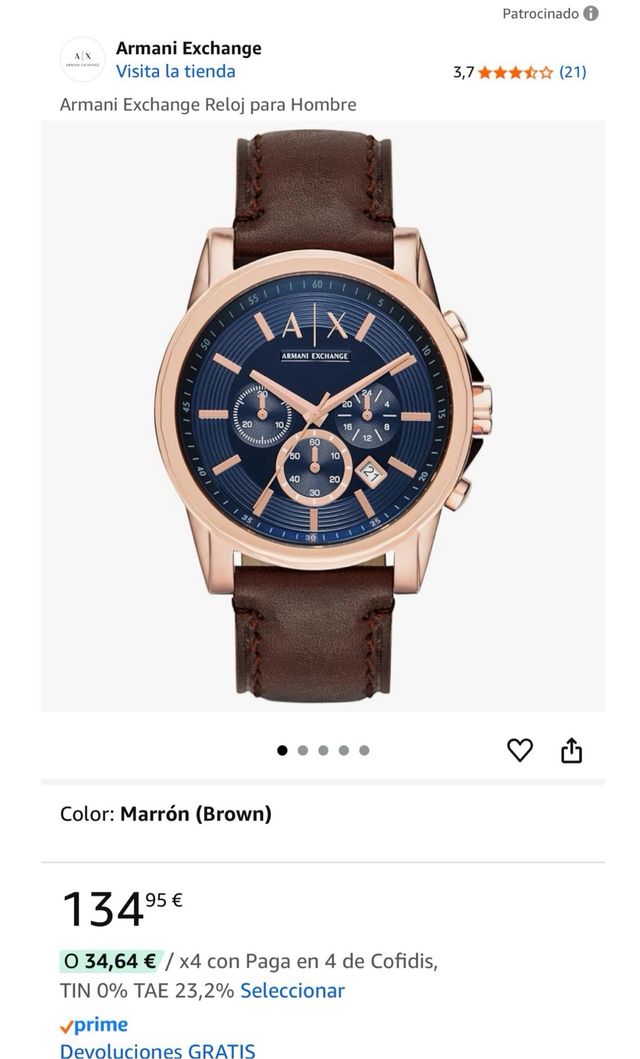The width and height of the screenshot is (640, 1059).
Task: Add watch to wish list heart
Action: [x=520, y=750]
